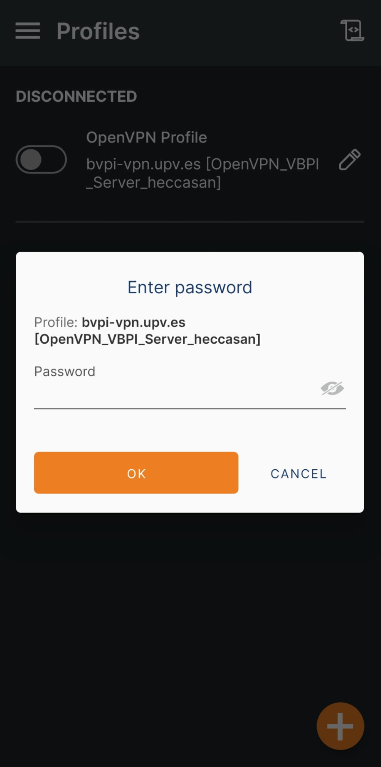Open the log file icon
This screenshot has height=767, width=381.
tap(353, 31)
